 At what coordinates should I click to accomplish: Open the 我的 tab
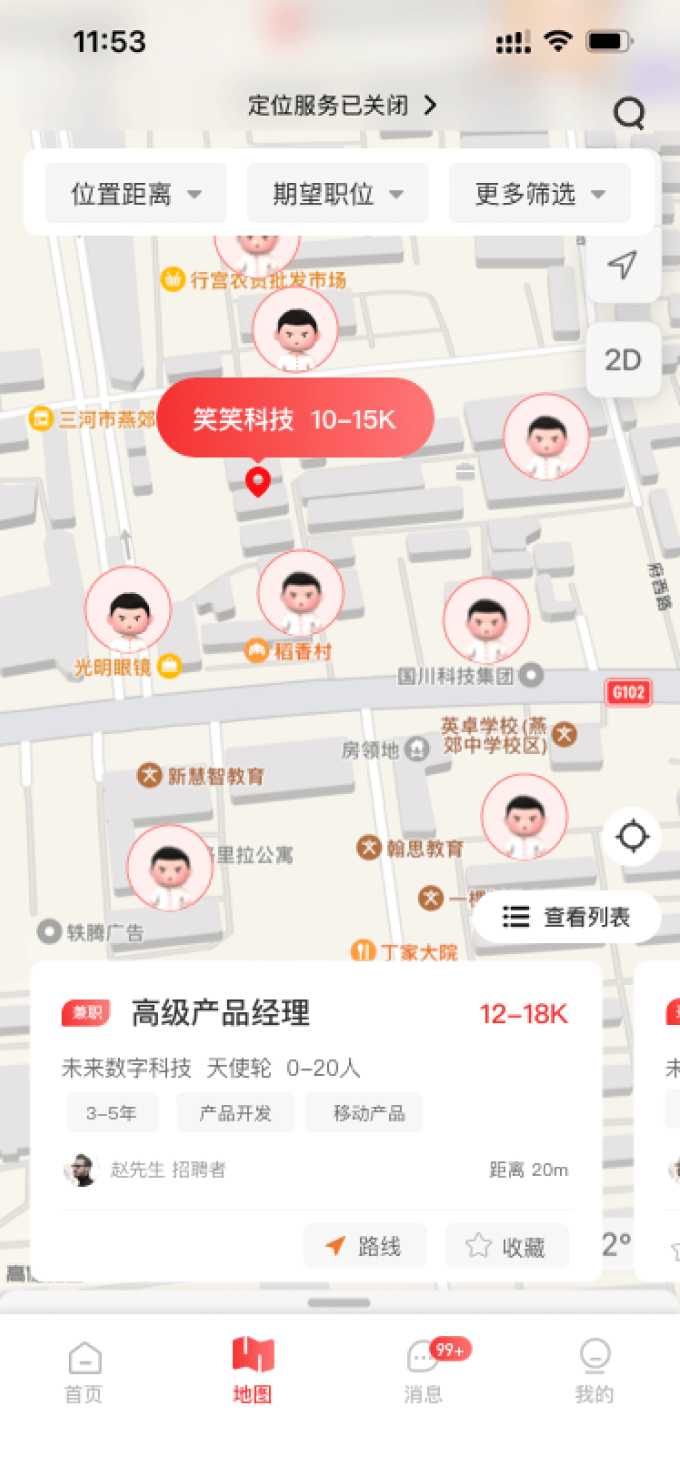[594, 1372]
